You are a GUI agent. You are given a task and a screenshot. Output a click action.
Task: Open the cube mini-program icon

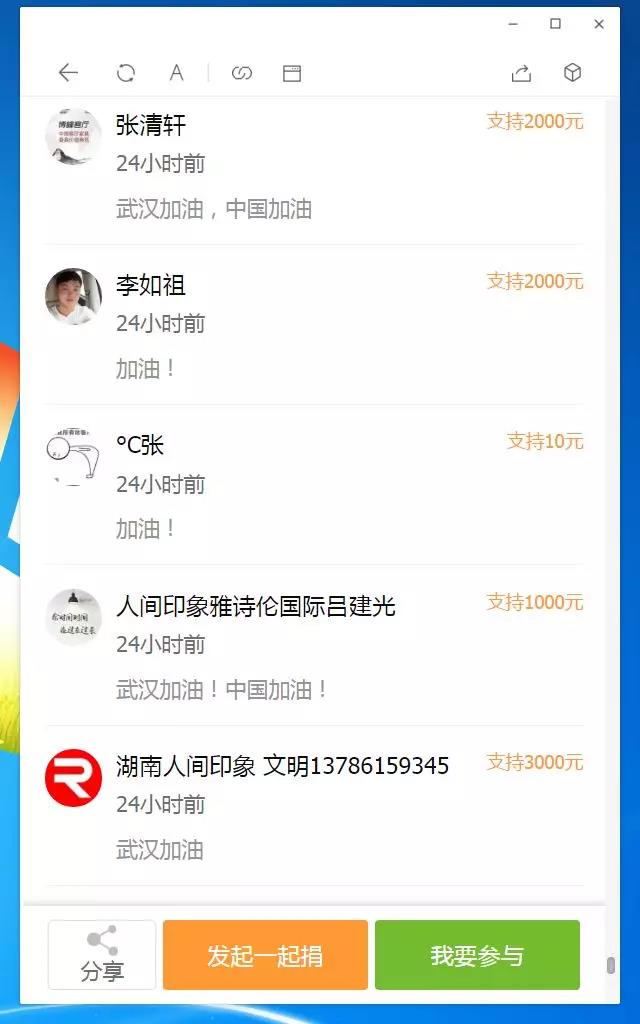(572, 73)
